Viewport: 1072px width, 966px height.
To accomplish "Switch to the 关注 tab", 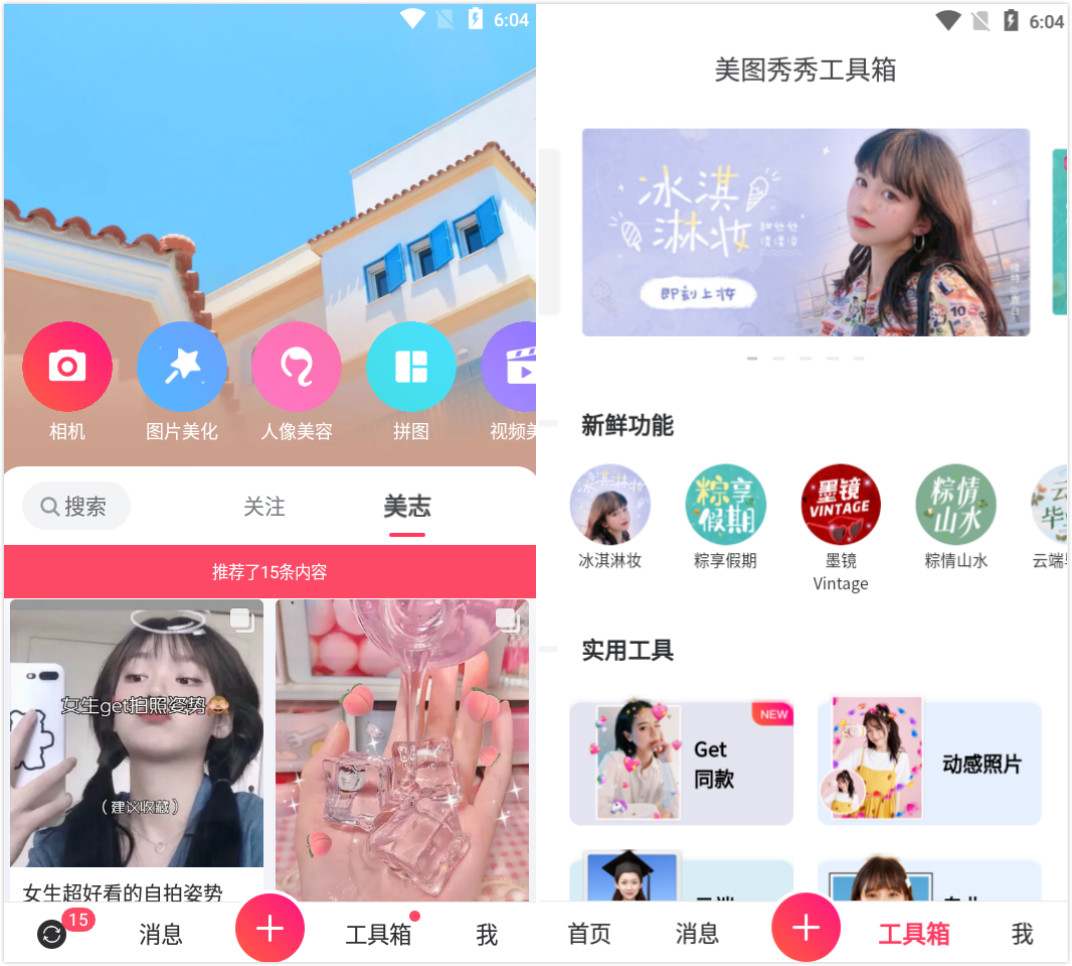I will pos(264,507).
